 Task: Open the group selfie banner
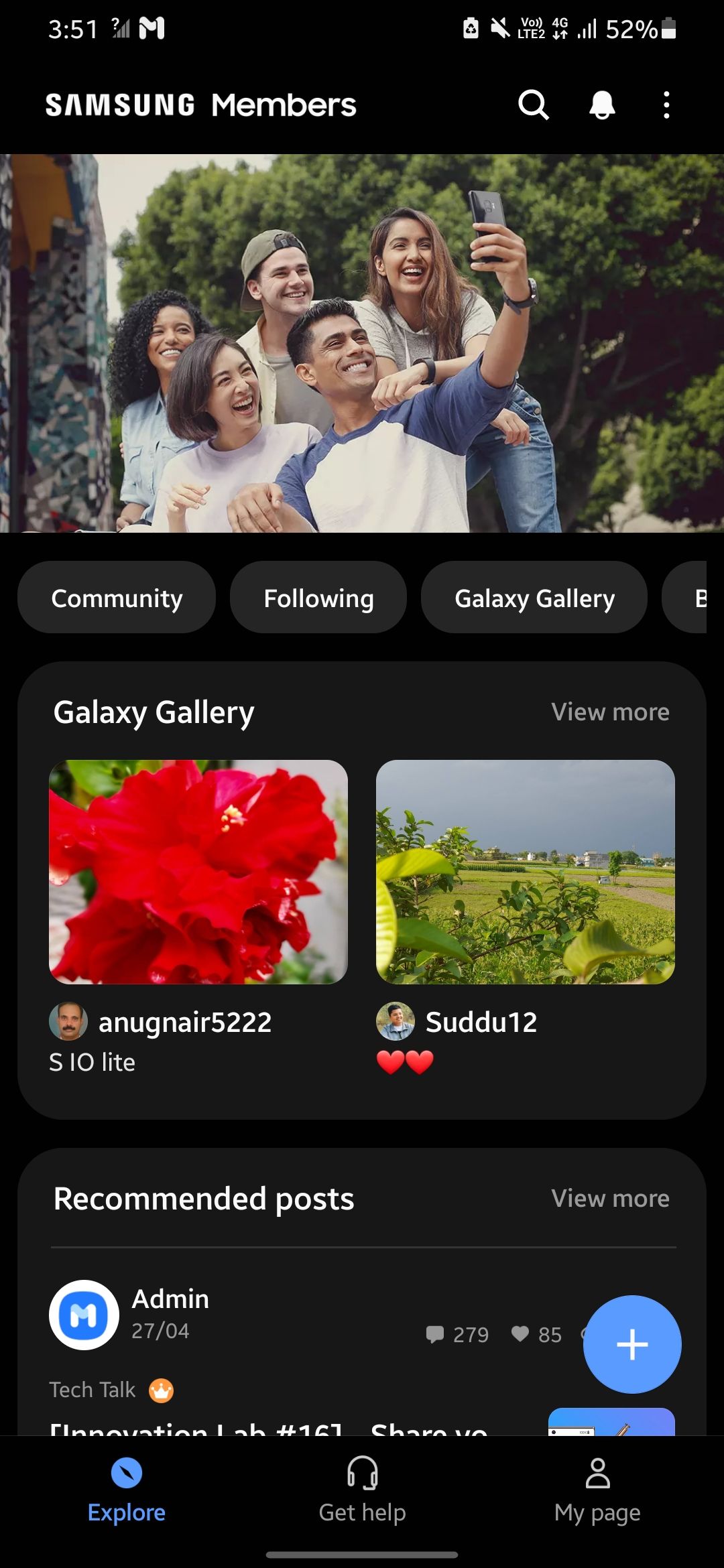pos(362,343)
